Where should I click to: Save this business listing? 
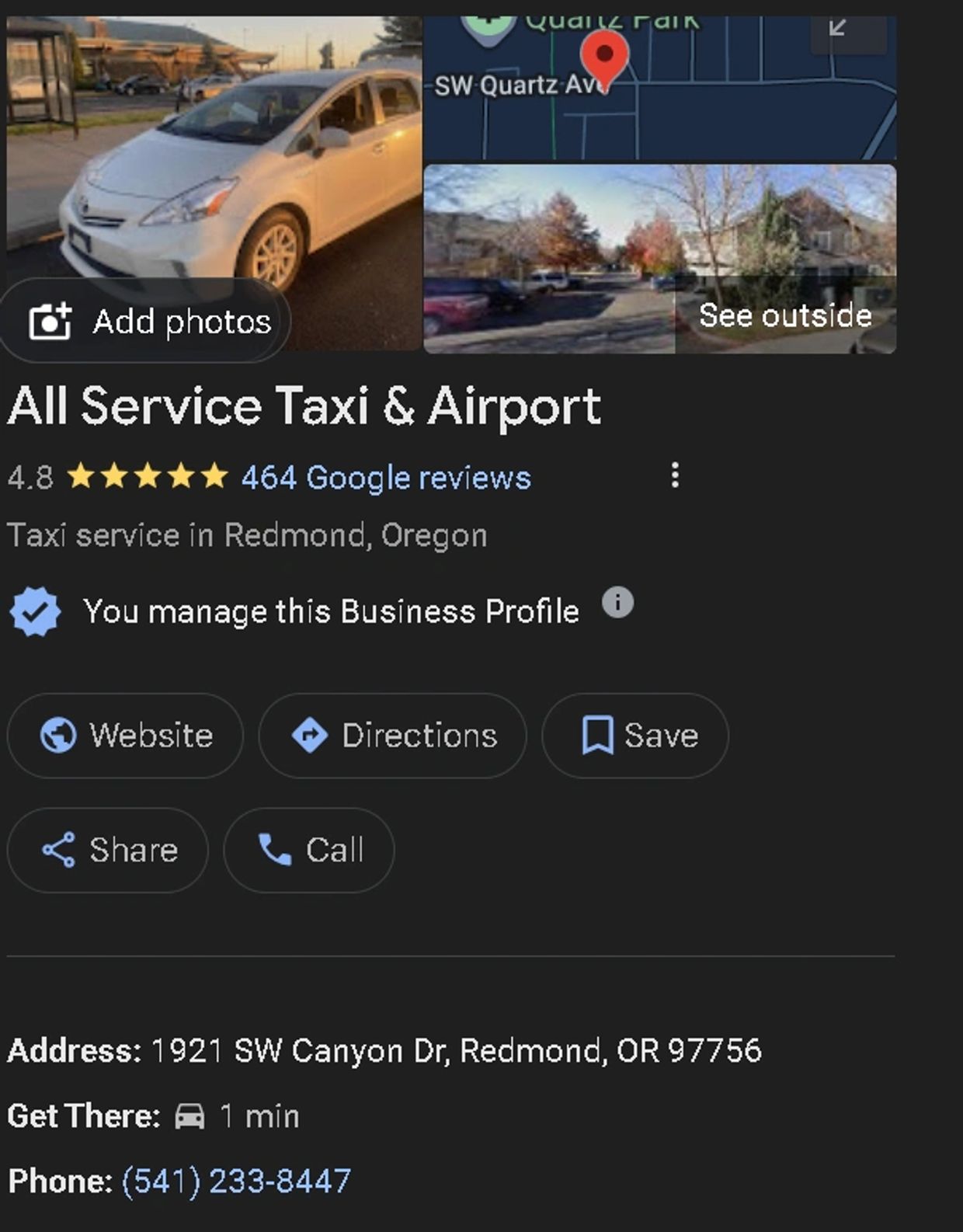[634, 735]
